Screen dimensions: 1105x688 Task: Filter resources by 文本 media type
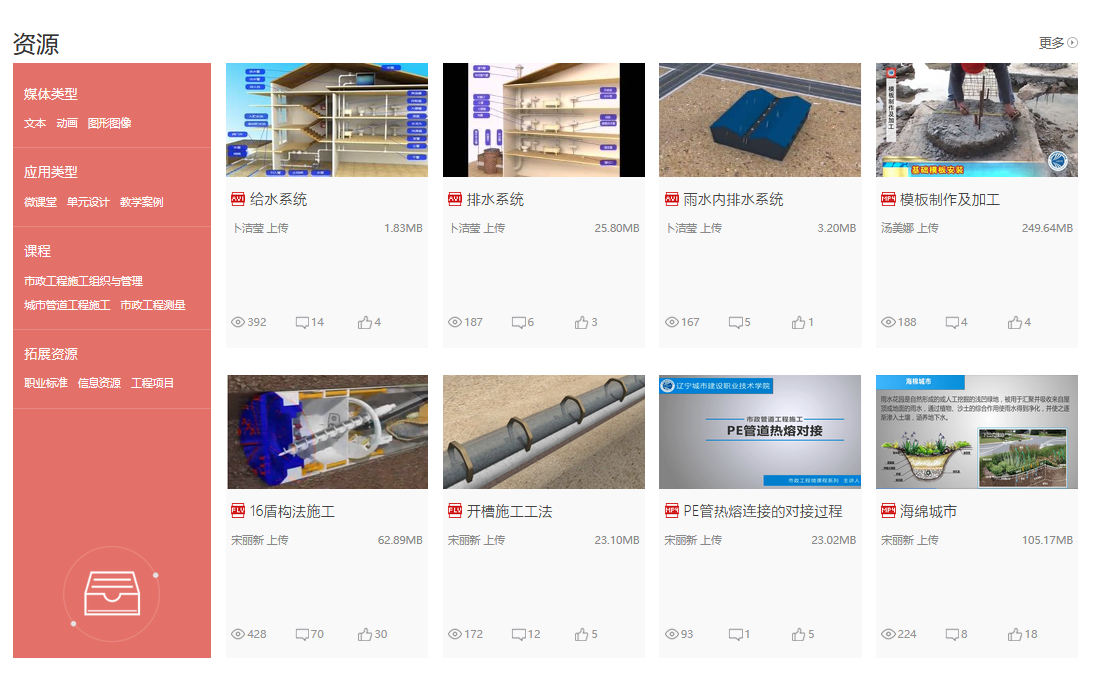(x=35, y=123)
